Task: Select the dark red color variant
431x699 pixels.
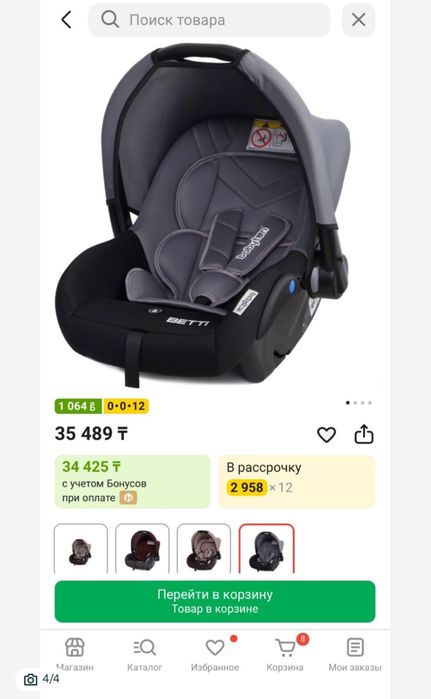Action: (x=142, y=549)
